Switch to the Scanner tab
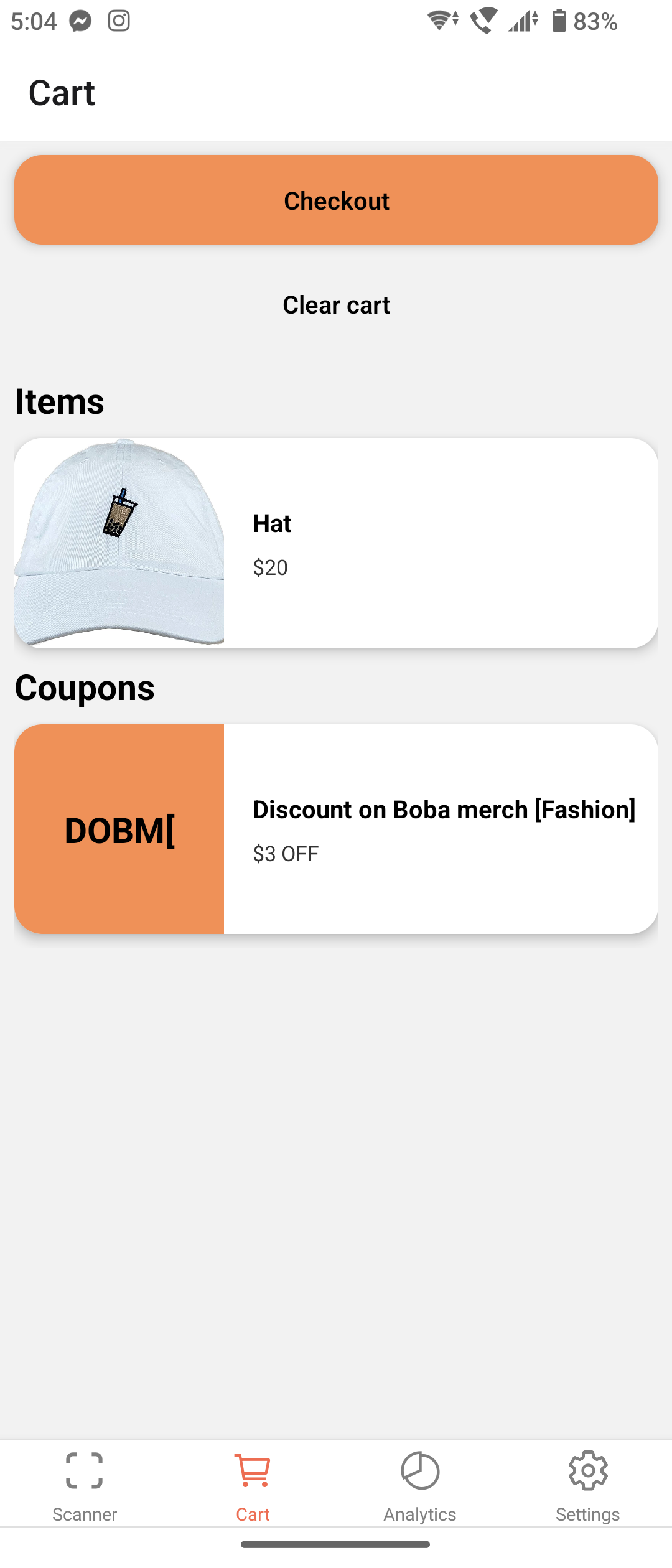The width and height of the screenshot is (672, 1568). (x=85, y=1483)
